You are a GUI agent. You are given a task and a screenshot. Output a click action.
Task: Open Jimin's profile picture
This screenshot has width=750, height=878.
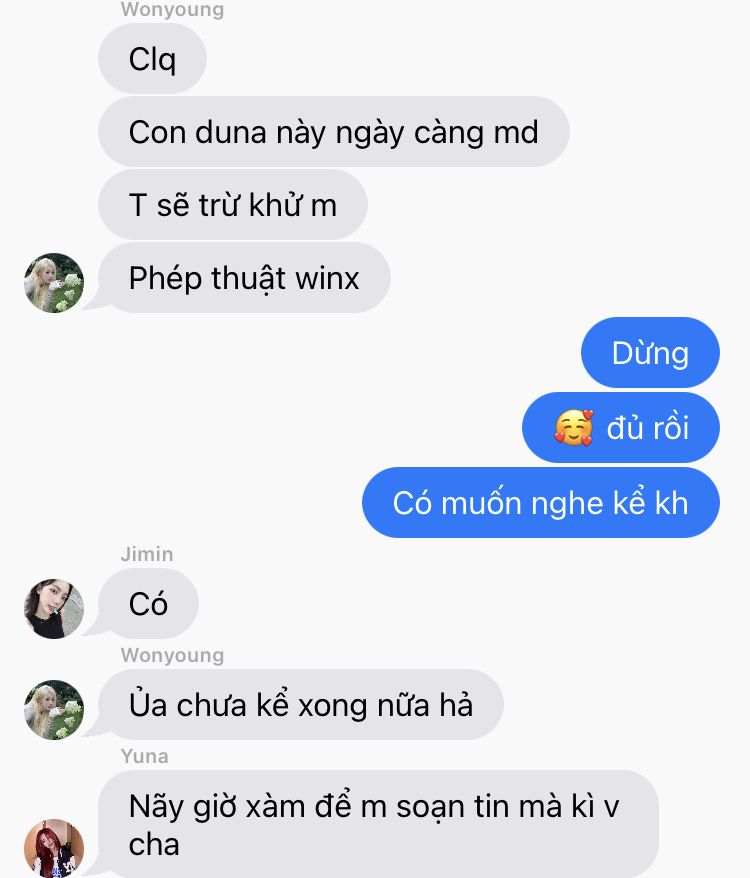pyautogui.click(x=53, y=608)
